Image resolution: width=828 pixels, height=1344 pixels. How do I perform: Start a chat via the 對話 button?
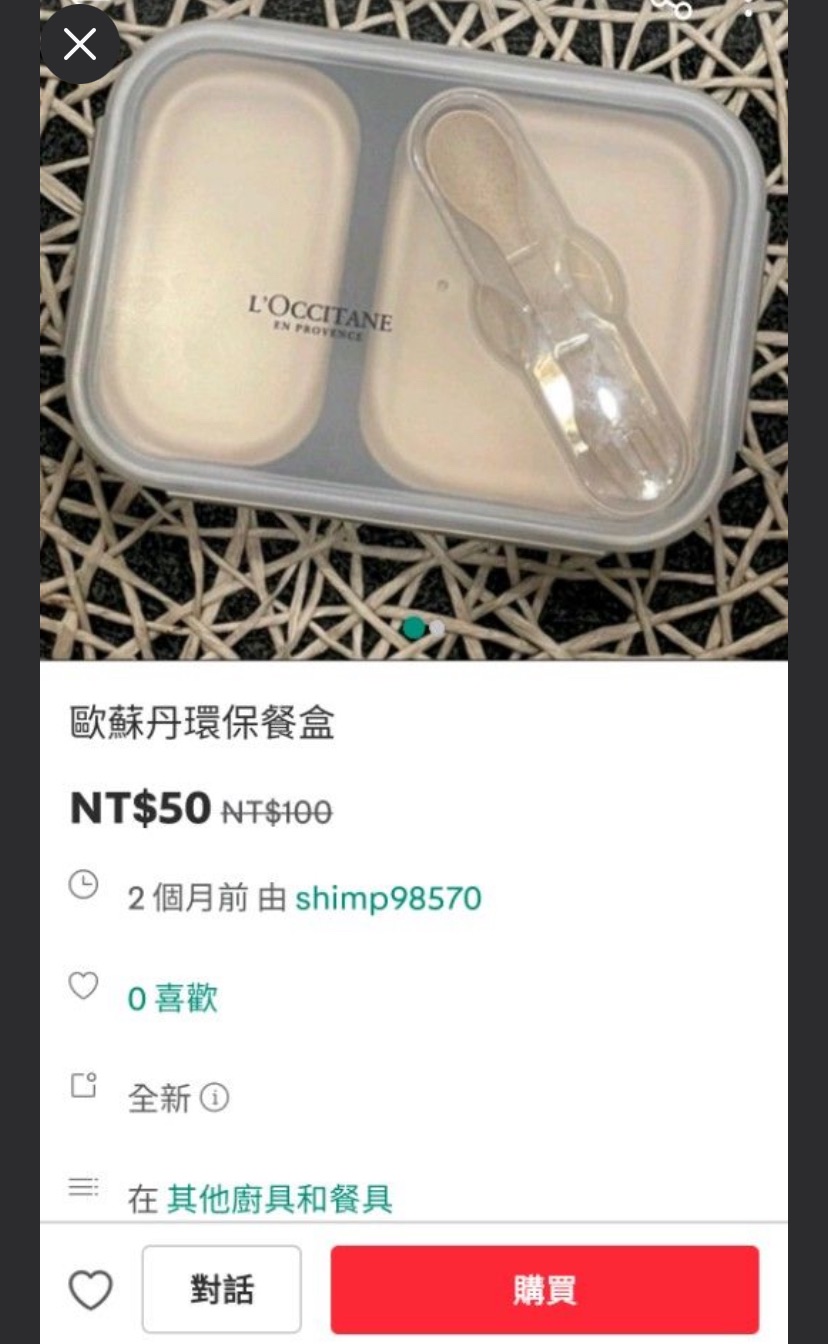pos(221,1290)
